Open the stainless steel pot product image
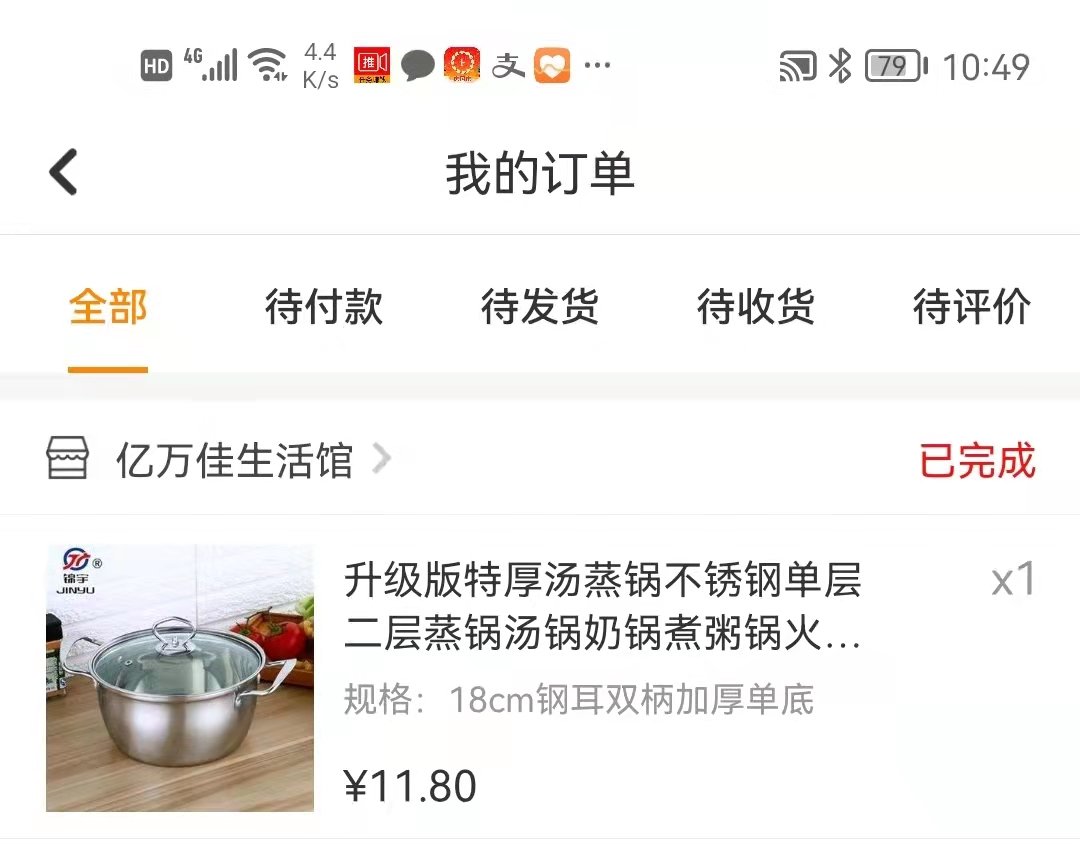The image size is (1080, 844). point(180,678)
